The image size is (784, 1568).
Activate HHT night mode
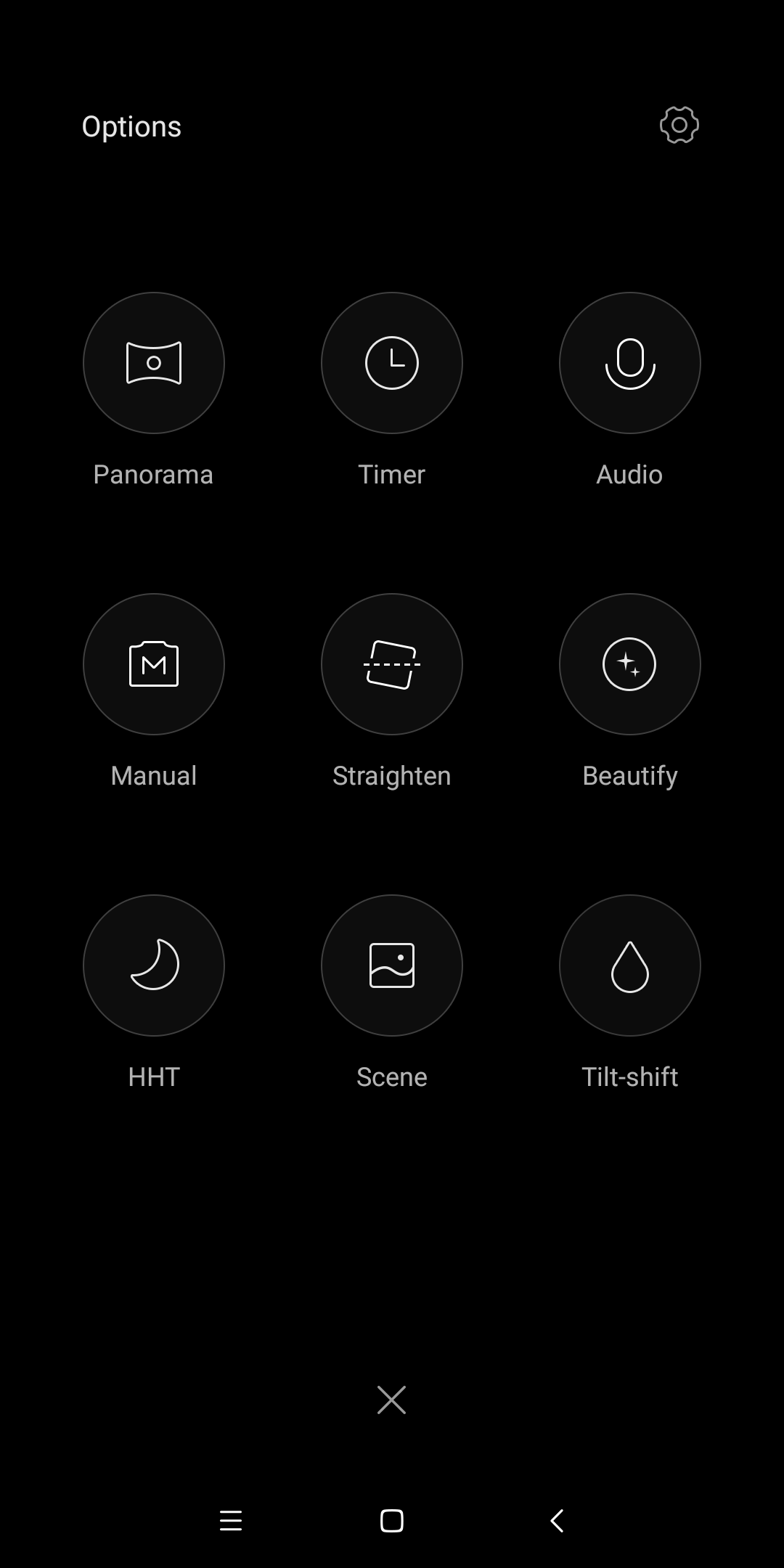tap(154, 965)
